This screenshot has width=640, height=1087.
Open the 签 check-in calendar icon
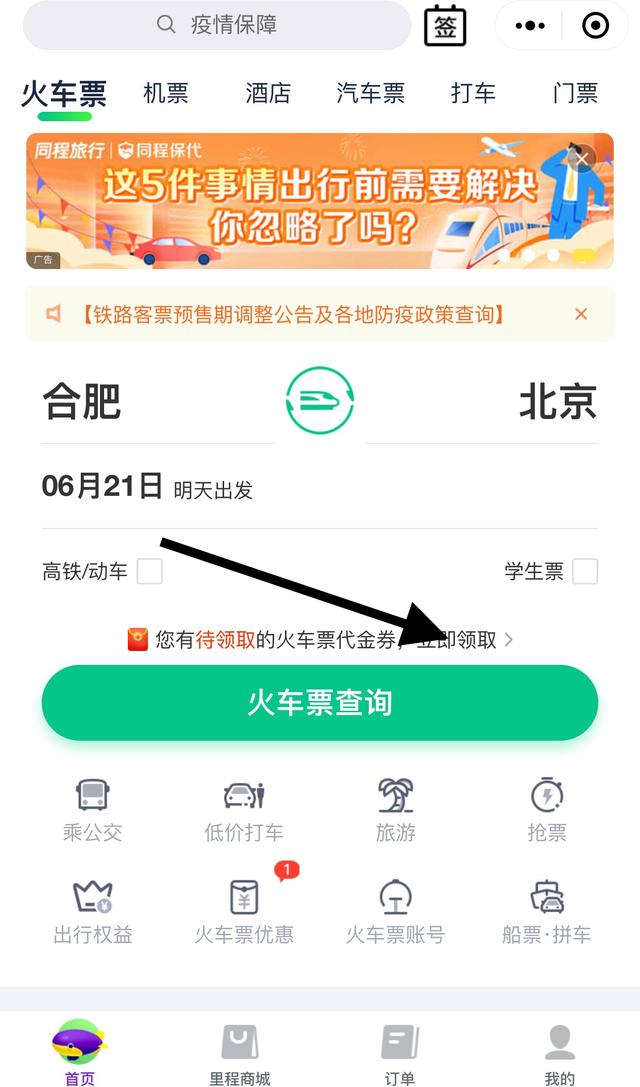click(445, 26)
